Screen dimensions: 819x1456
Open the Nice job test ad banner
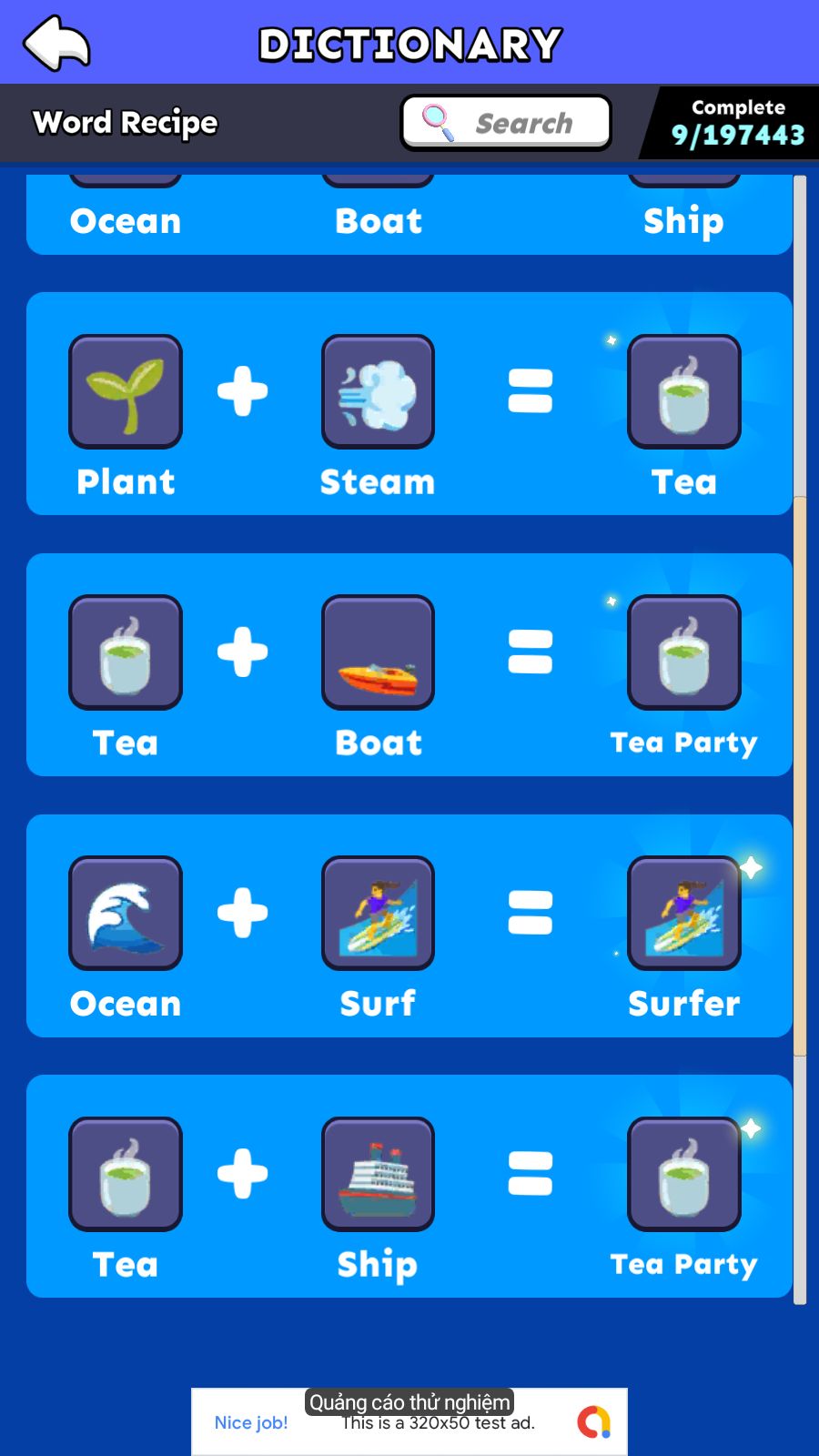click(409, 1421)
